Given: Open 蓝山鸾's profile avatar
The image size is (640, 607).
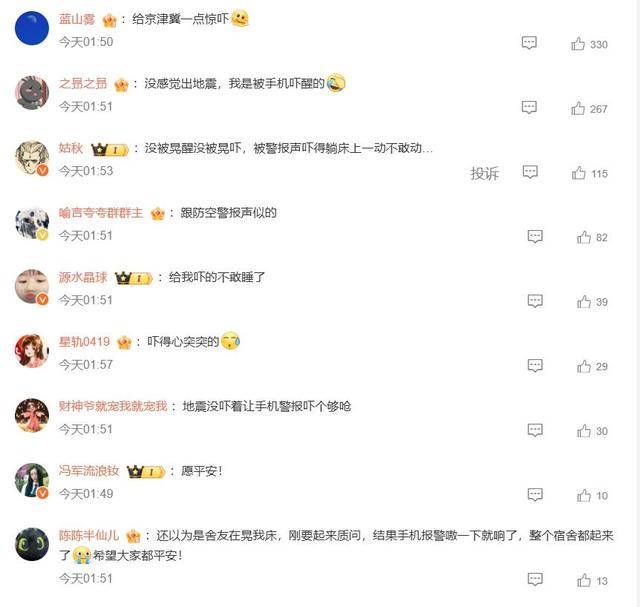Looking at the screenshot, I should click(32, 28).
